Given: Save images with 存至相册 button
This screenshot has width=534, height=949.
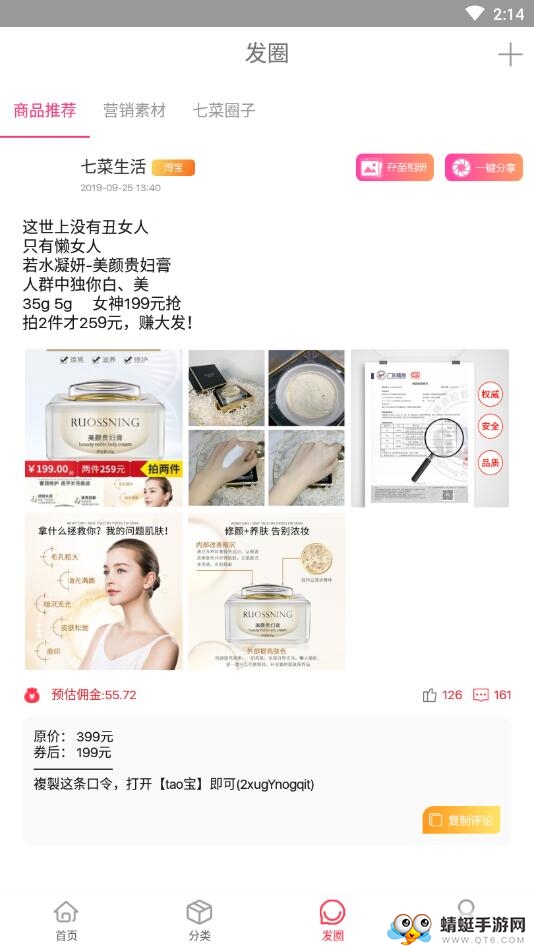Looking at the screenshot, I should click(x=395, y=168).
